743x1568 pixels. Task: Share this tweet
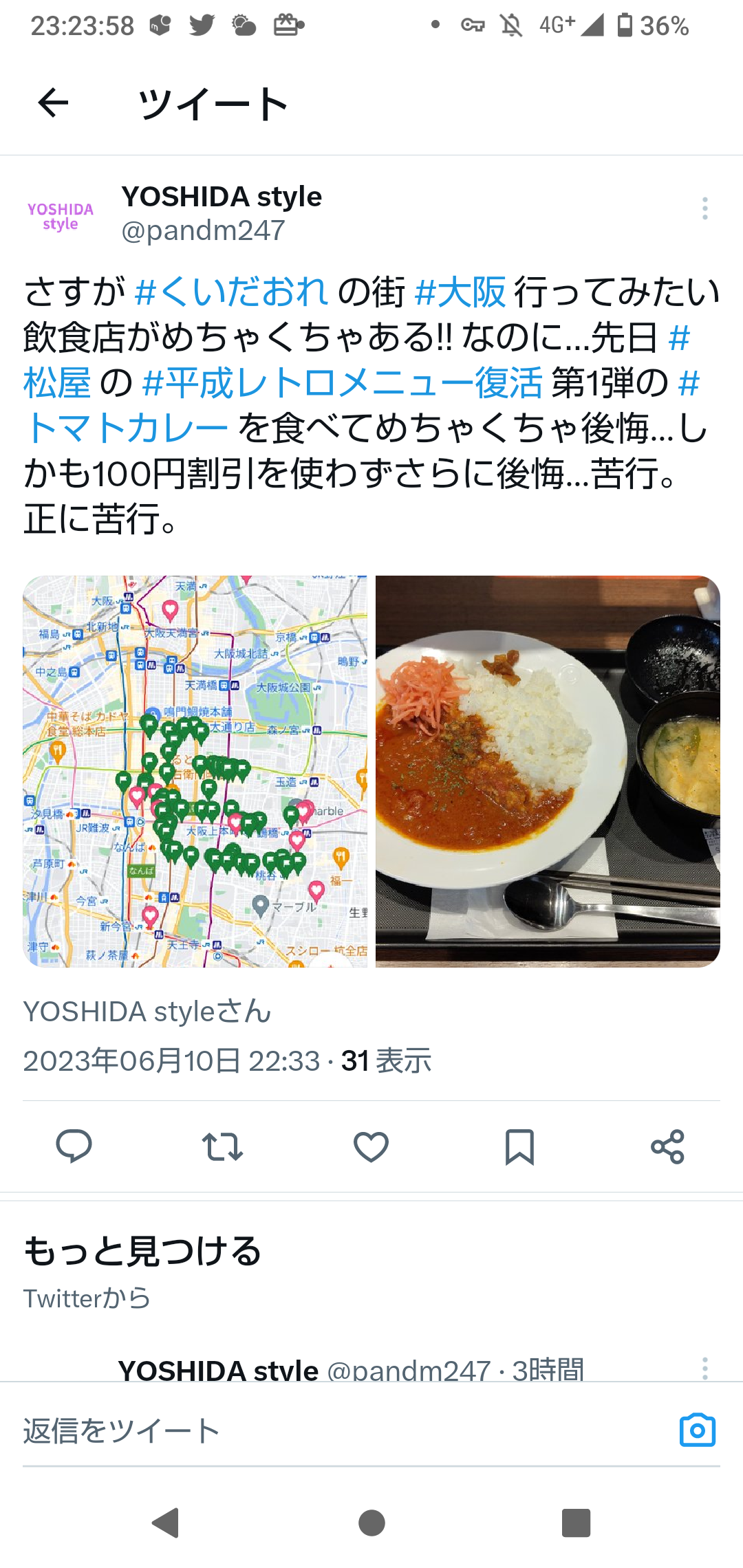pyautogui.click(x=668, y=1146)
